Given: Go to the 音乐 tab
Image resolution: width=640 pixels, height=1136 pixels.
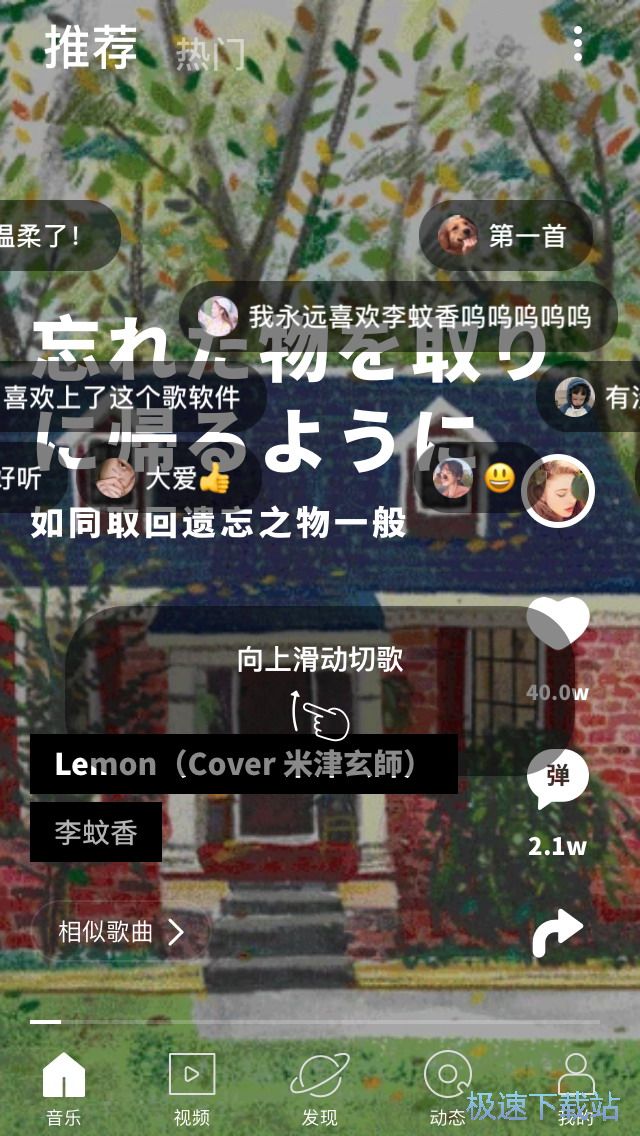Looking at the screenshot, I should [64, 1088].
